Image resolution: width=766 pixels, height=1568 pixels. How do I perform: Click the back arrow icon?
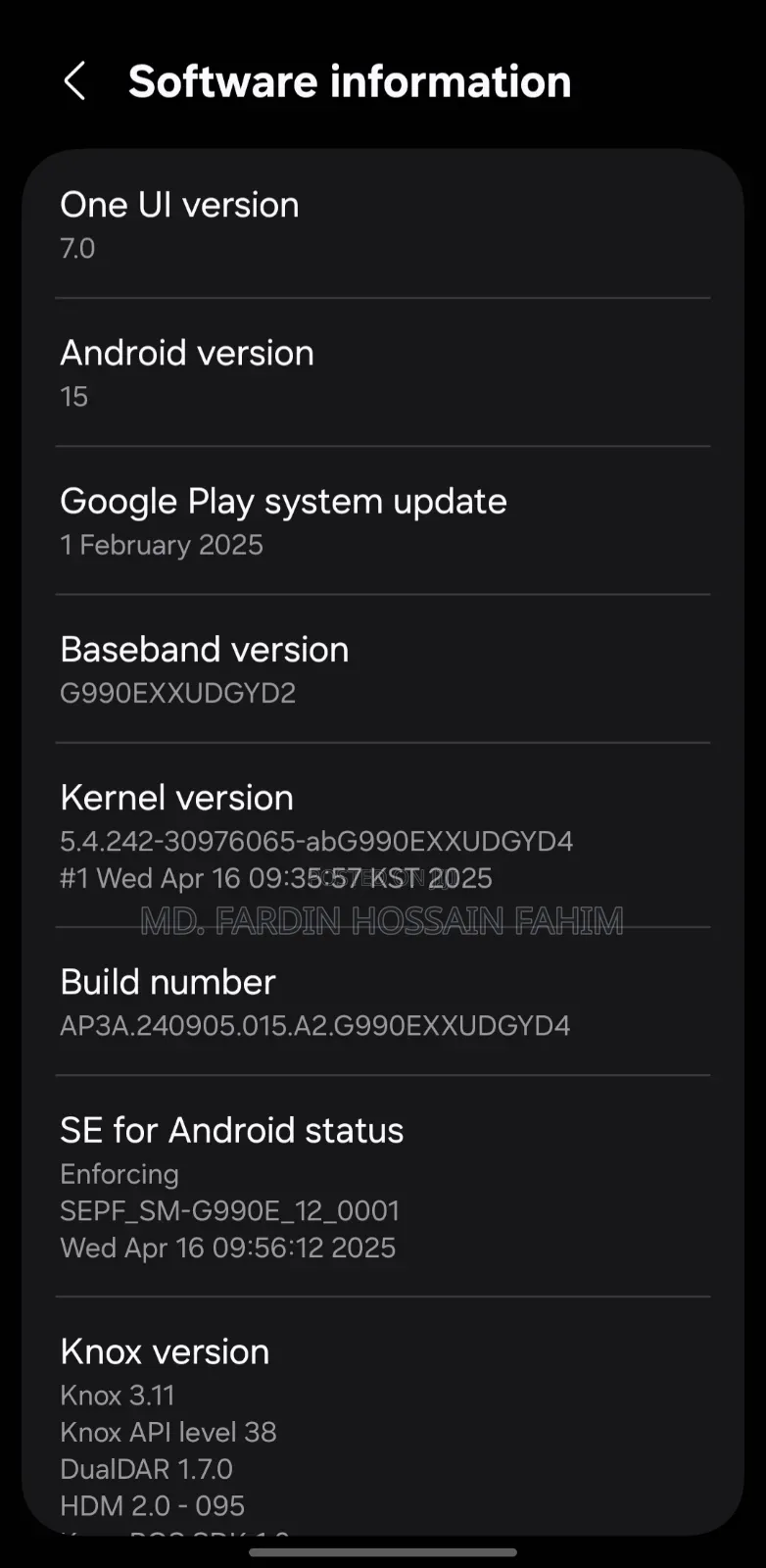point(75,81)
